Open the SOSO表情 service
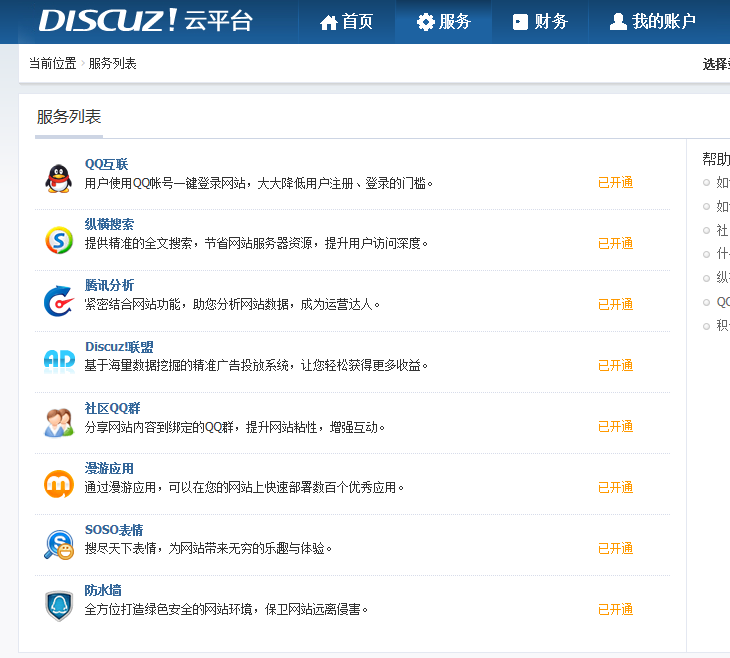This screenshot has height=658, width=730. [x=114, y=530]
